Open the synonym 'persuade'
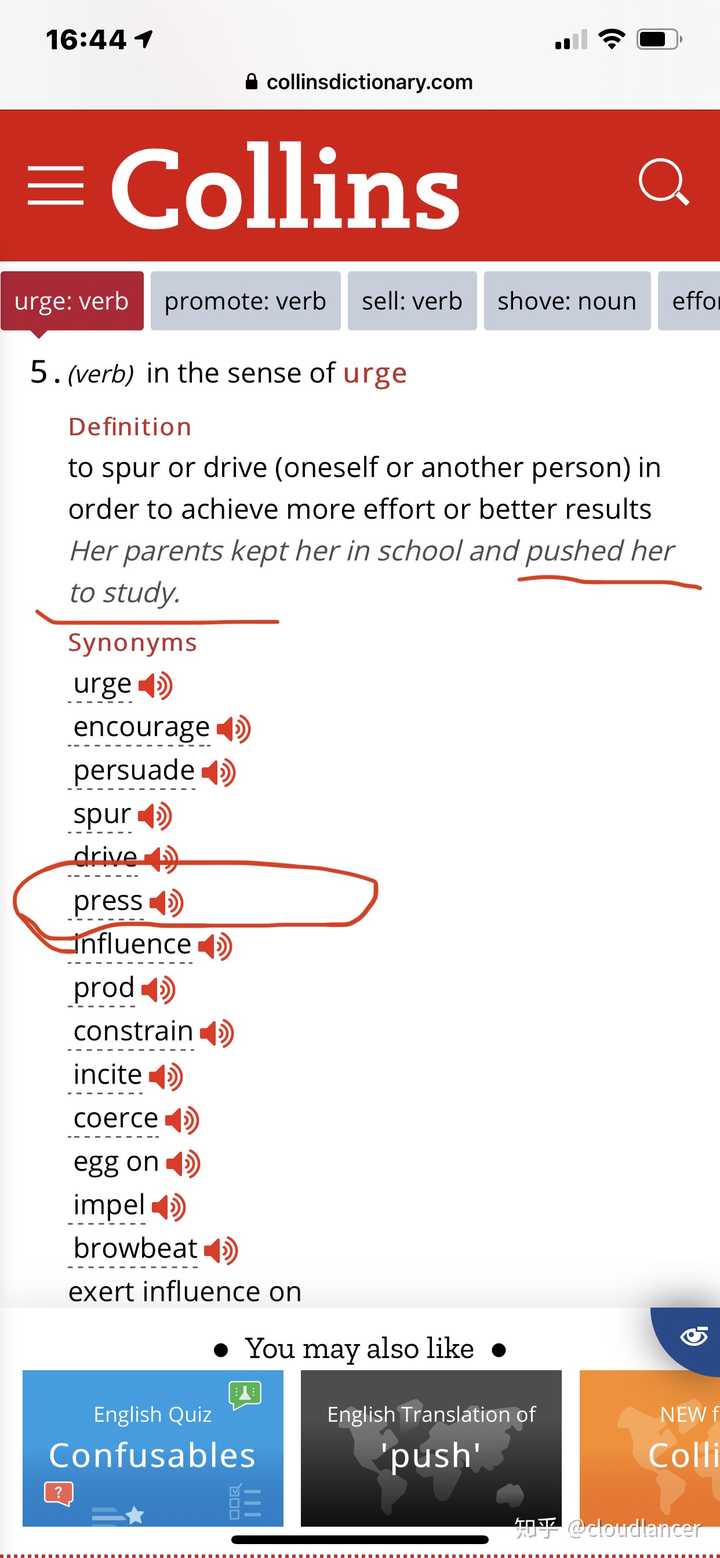Image resolution: width=720 pixels, height=1558 pixels. point(134,771)
